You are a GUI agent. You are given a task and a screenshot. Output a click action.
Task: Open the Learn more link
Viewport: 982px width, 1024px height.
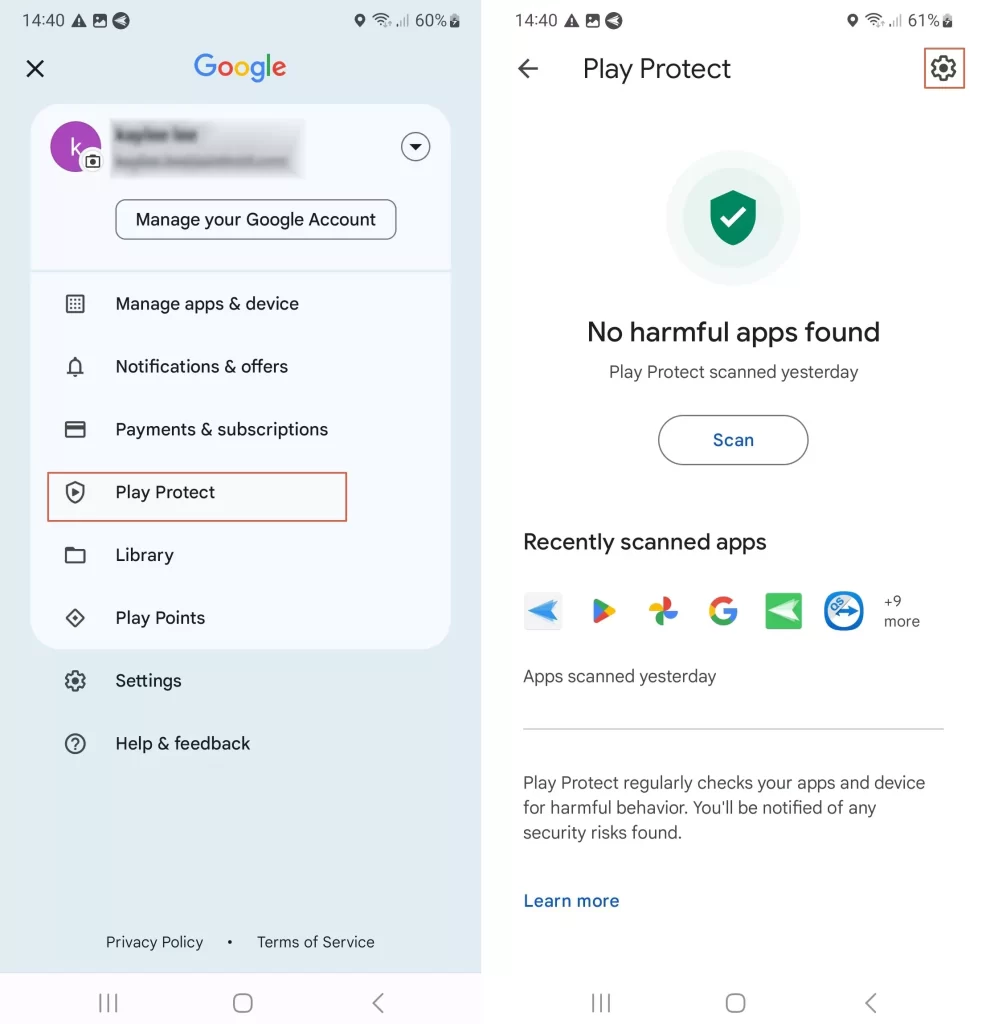(571, 901)
